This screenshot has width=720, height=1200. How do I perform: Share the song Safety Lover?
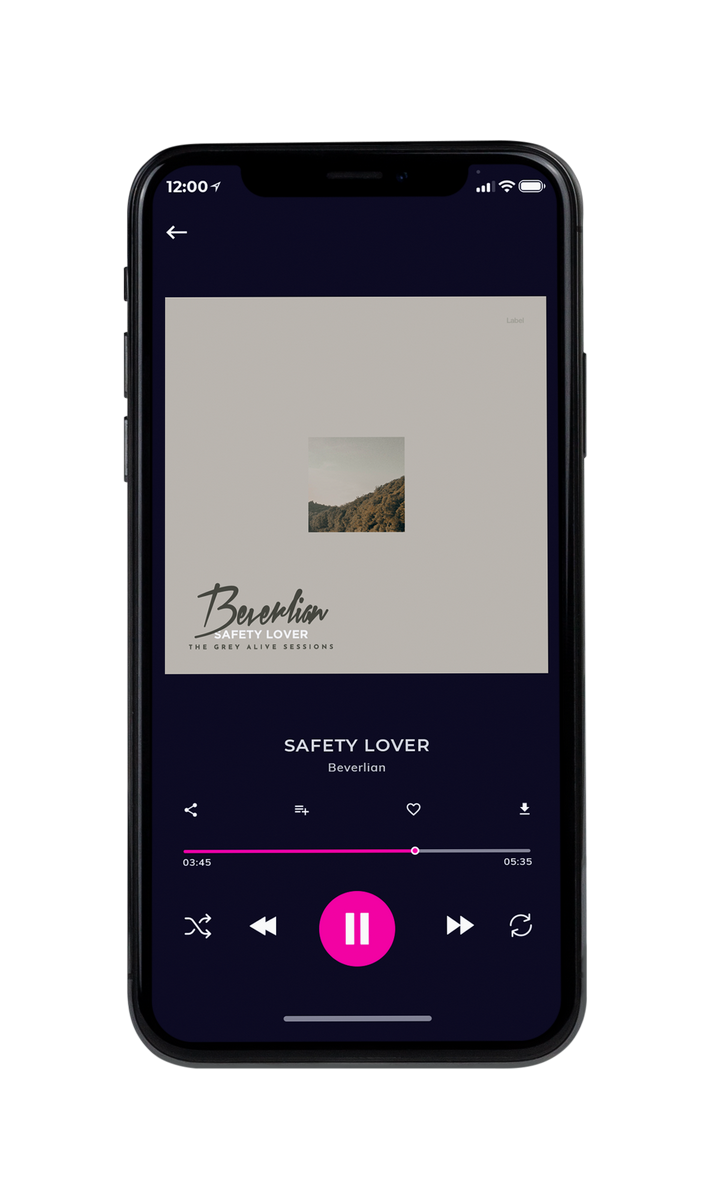[191, 810]
